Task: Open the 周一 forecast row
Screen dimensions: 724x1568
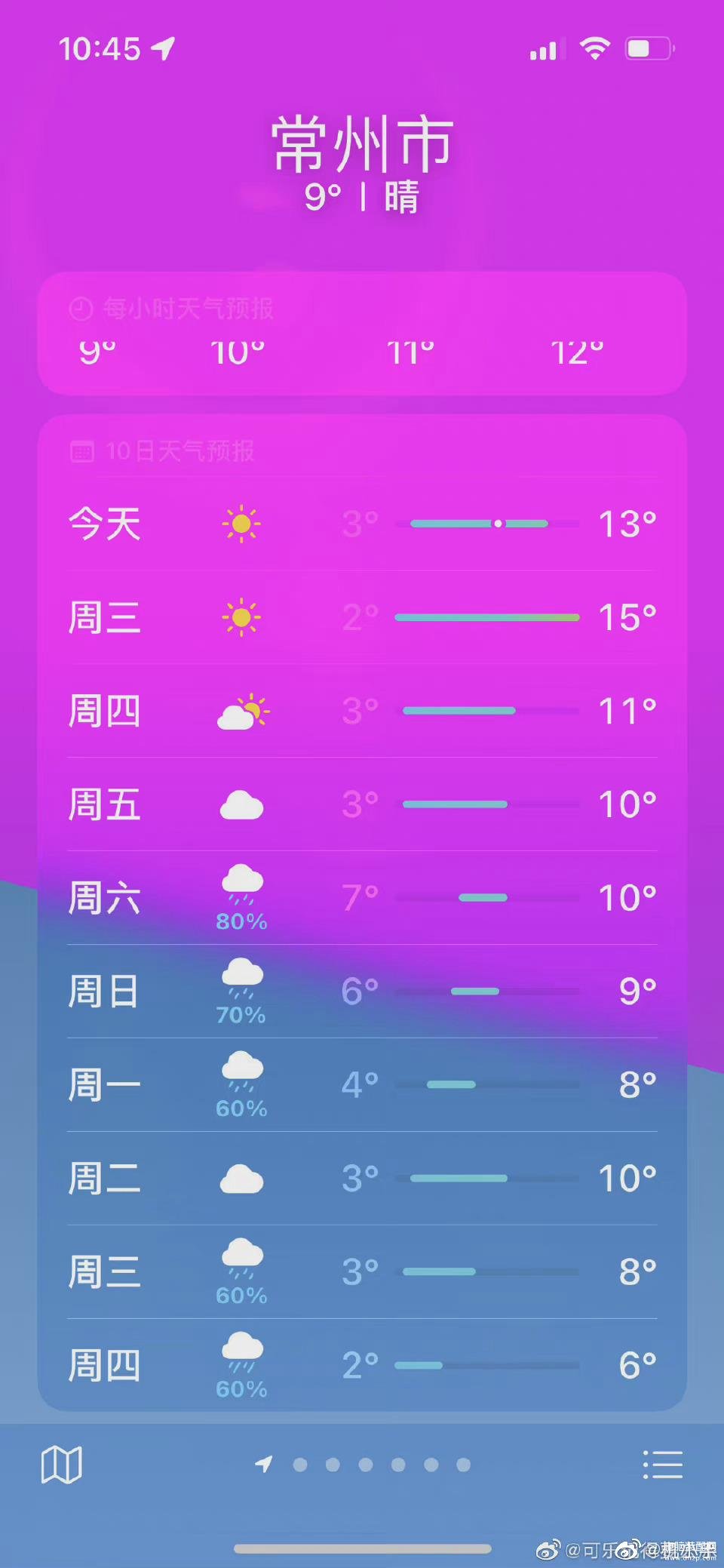Action: coord(362,1085)
